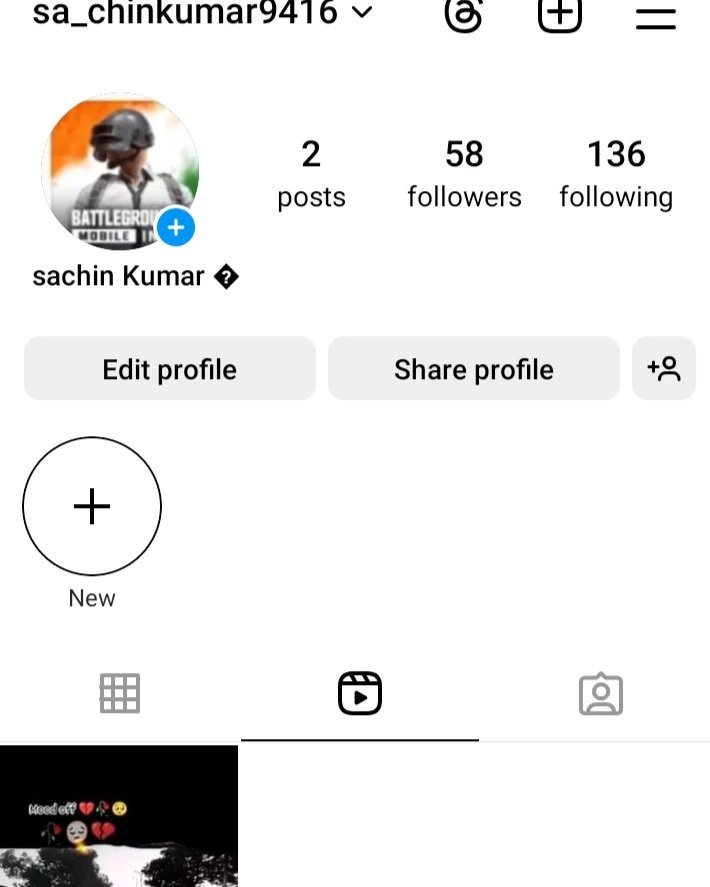Select the Reels tab
This screenshot has width=710, height=887.
pyautogui.click(x=360, y=693)
